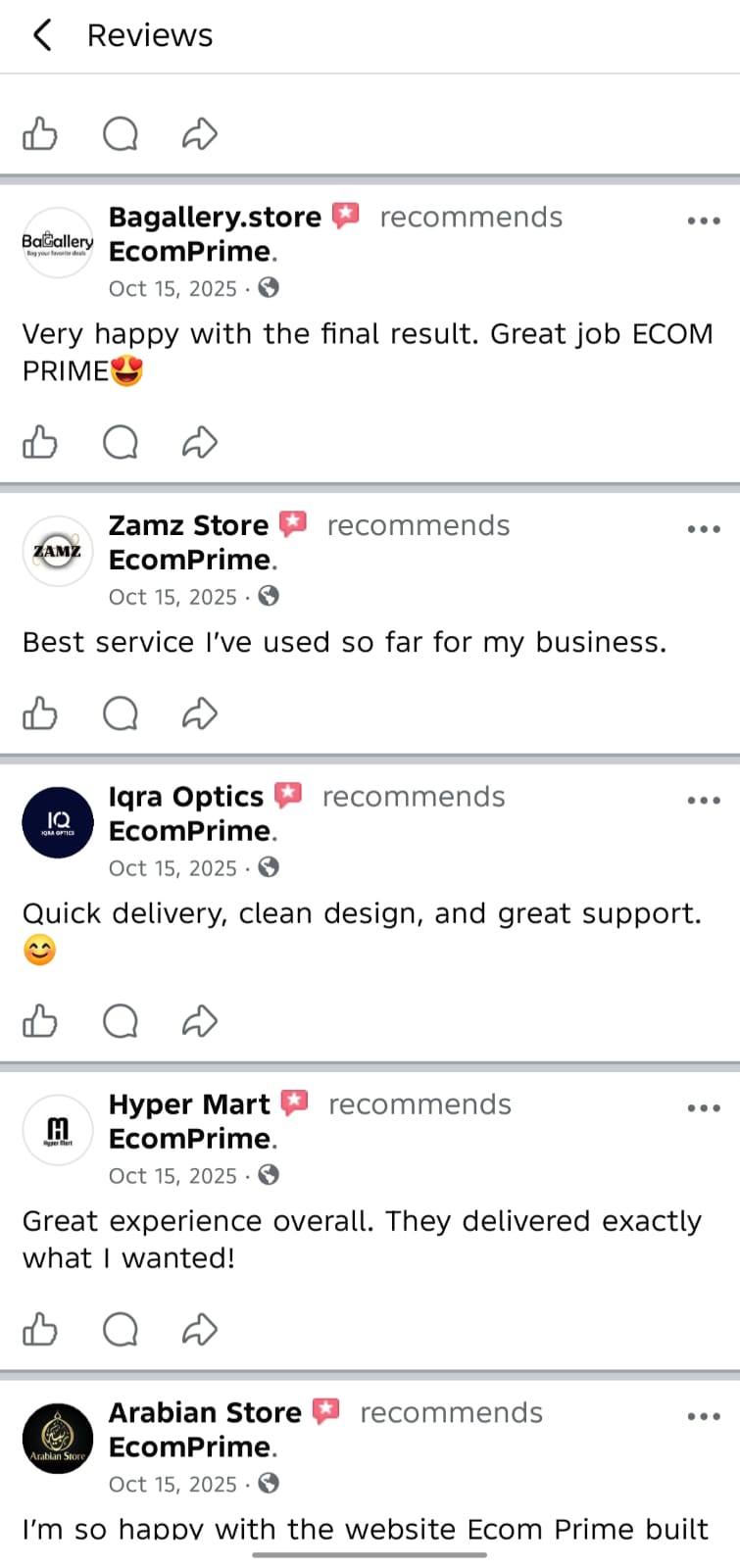Open options menu for Zamz Store's review

pos(703,529)
